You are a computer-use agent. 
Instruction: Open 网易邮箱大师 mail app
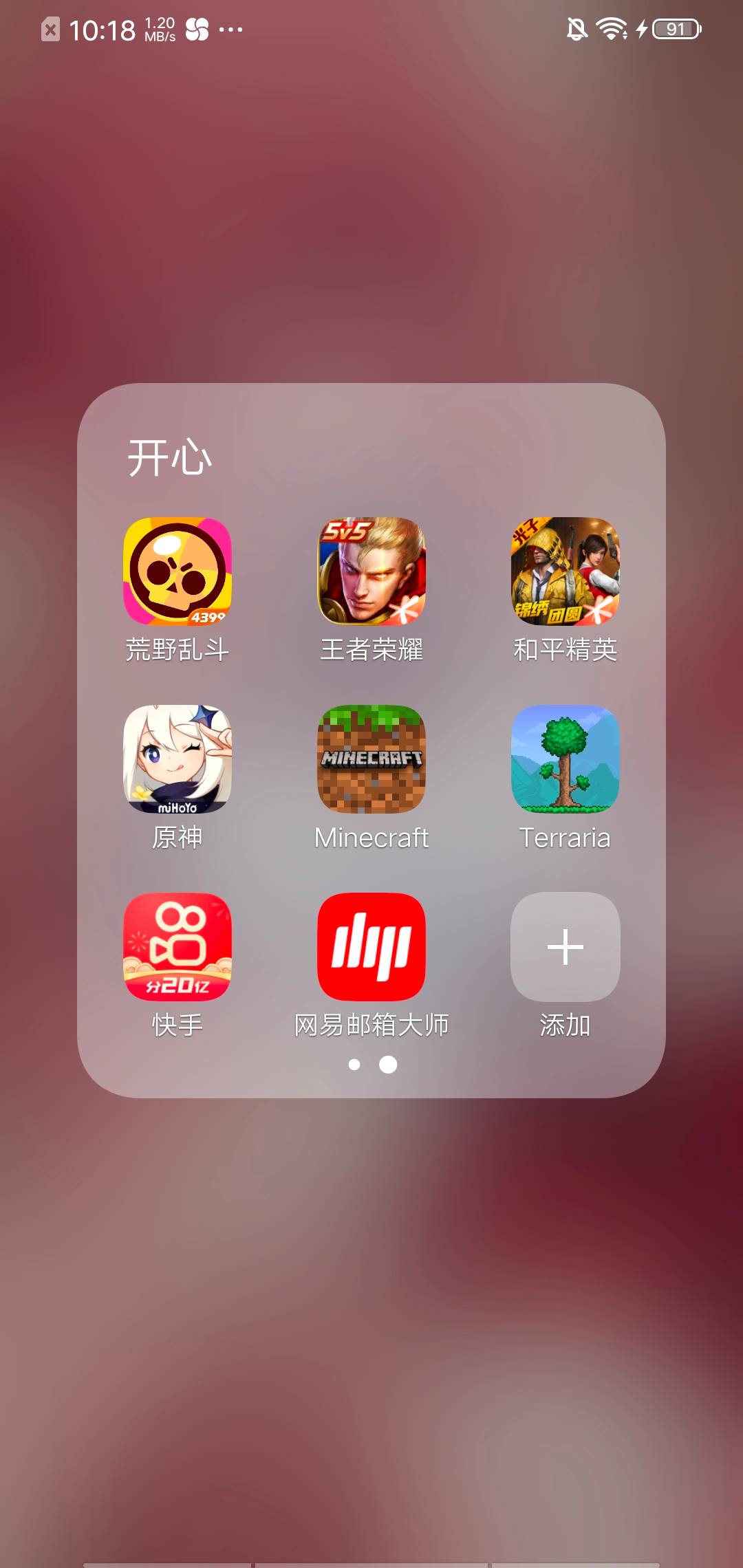[371, 947]
